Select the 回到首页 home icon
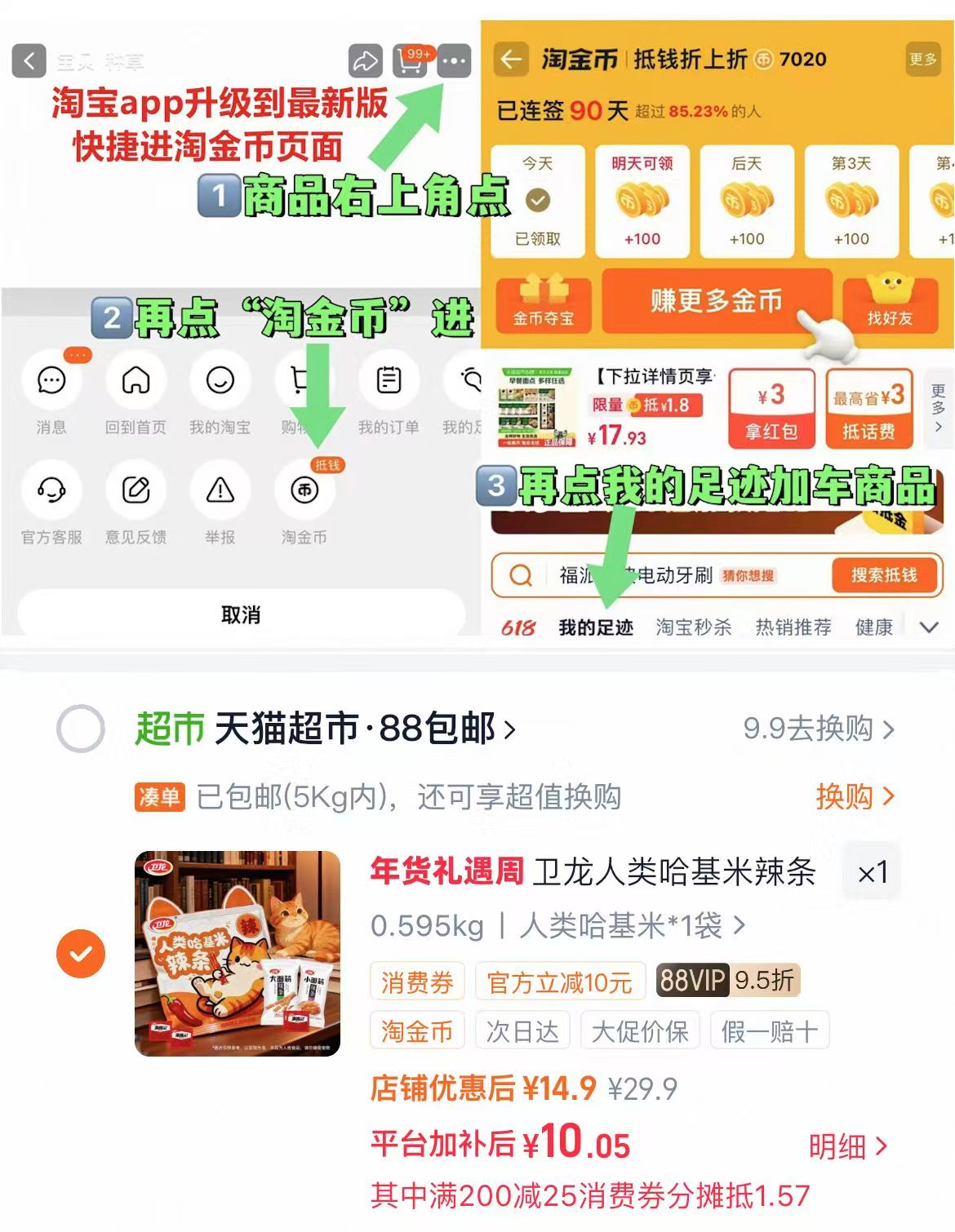This screenshot has width=955, height=1232. (136, 380)
